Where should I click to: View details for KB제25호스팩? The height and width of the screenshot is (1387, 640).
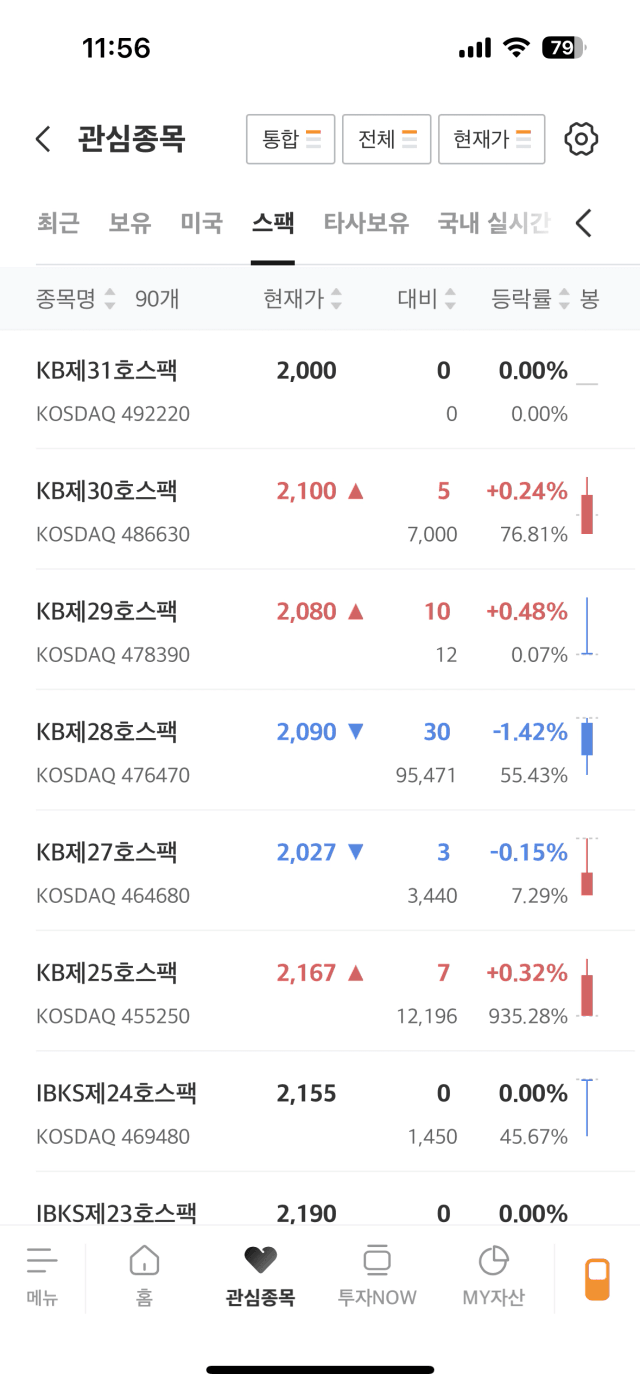coord(320,992)
